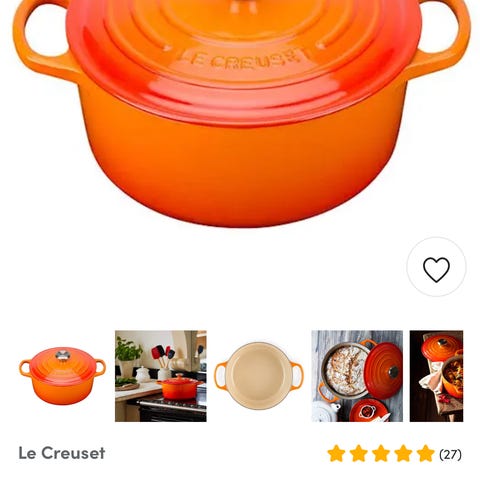
Task: Add the Dutch oven to favorites
Action: (x=436, y=267)
